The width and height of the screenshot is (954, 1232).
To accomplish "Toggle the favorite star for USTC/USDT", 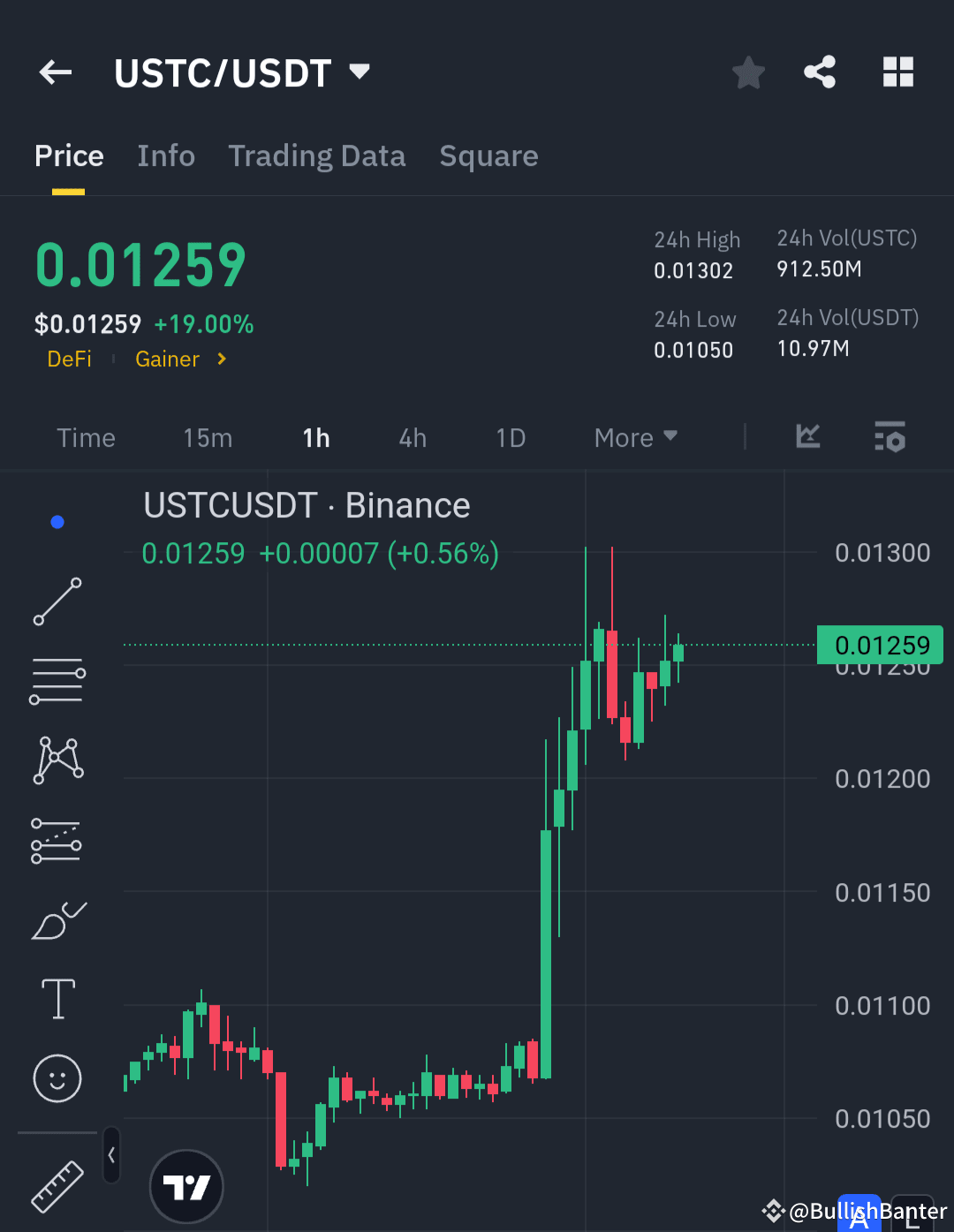I will pos(749,72).
